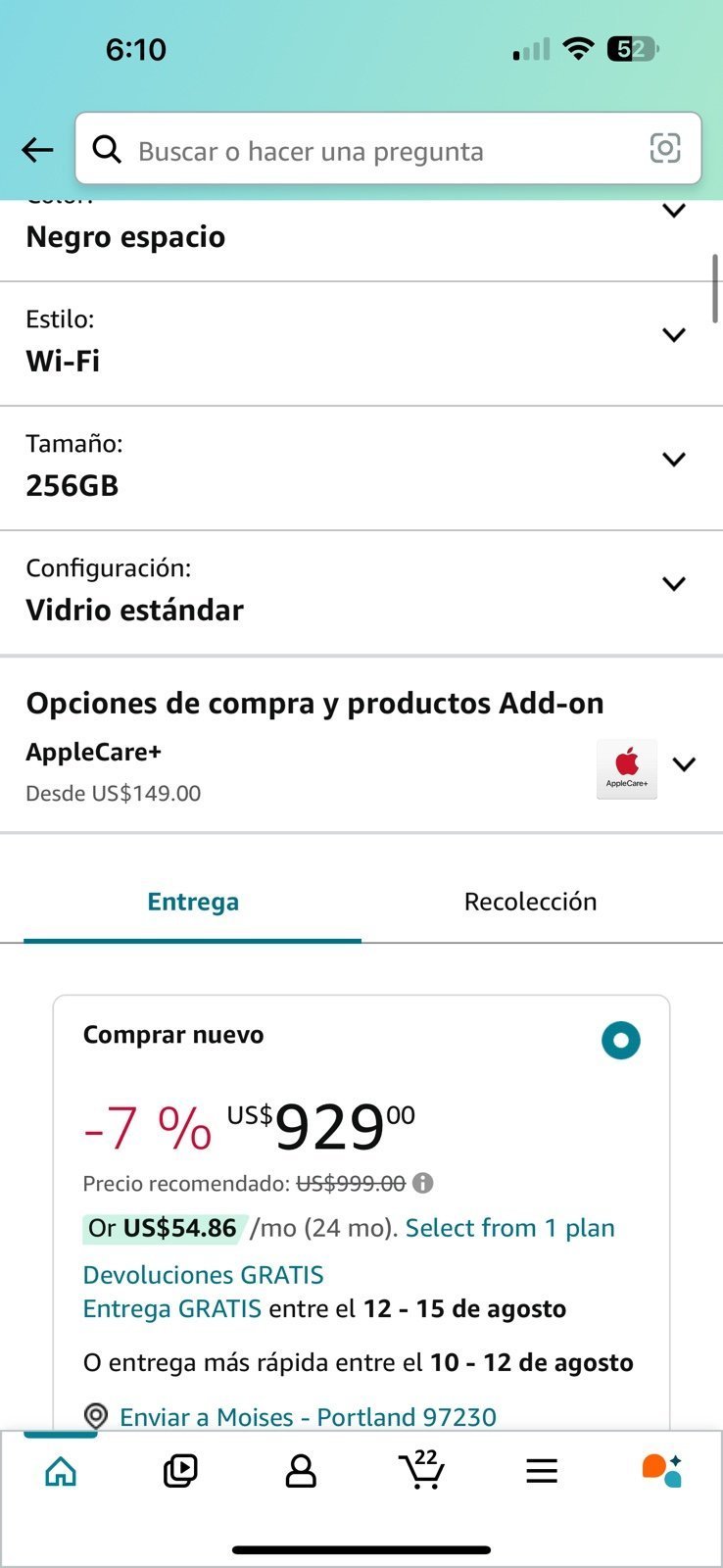The width and height of the screenshot is (723, 1568).
Task: Open the Configuración Vidrio estándar options
Action: (x=674, y=583)
